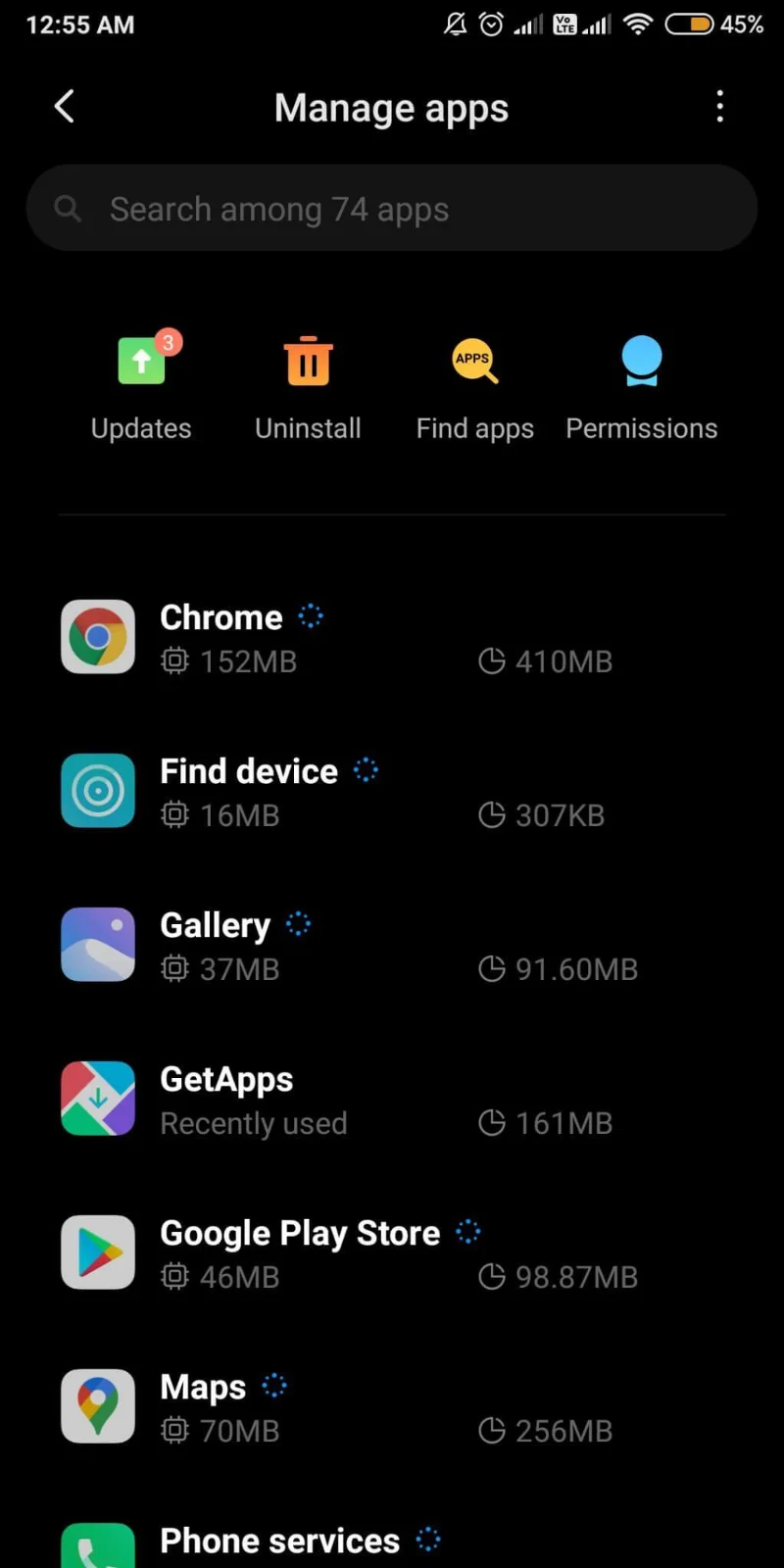Open the GetApps app icon
This screenshot has width=784, height=1568.
pos(97,1098)
